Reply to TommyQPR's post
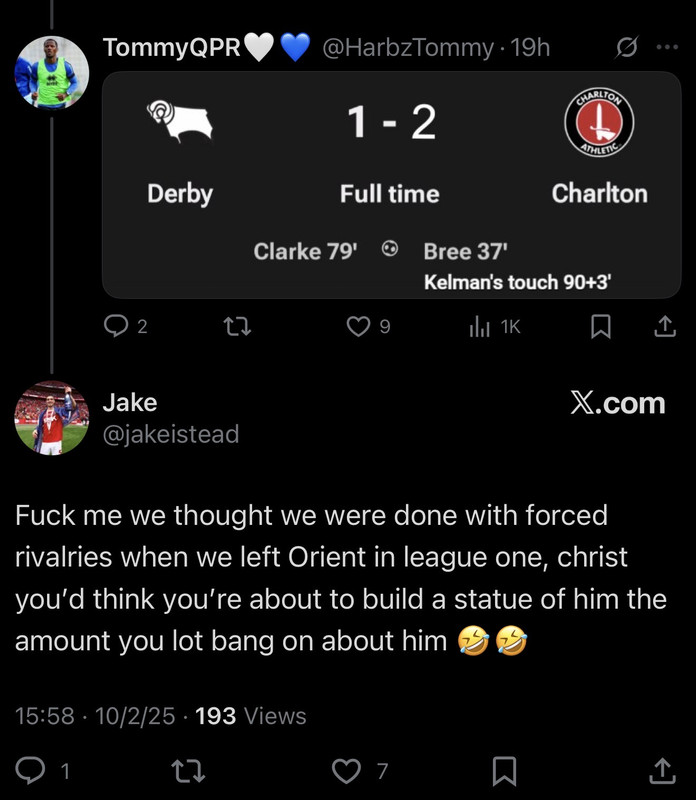 click(x=116, y=326)
